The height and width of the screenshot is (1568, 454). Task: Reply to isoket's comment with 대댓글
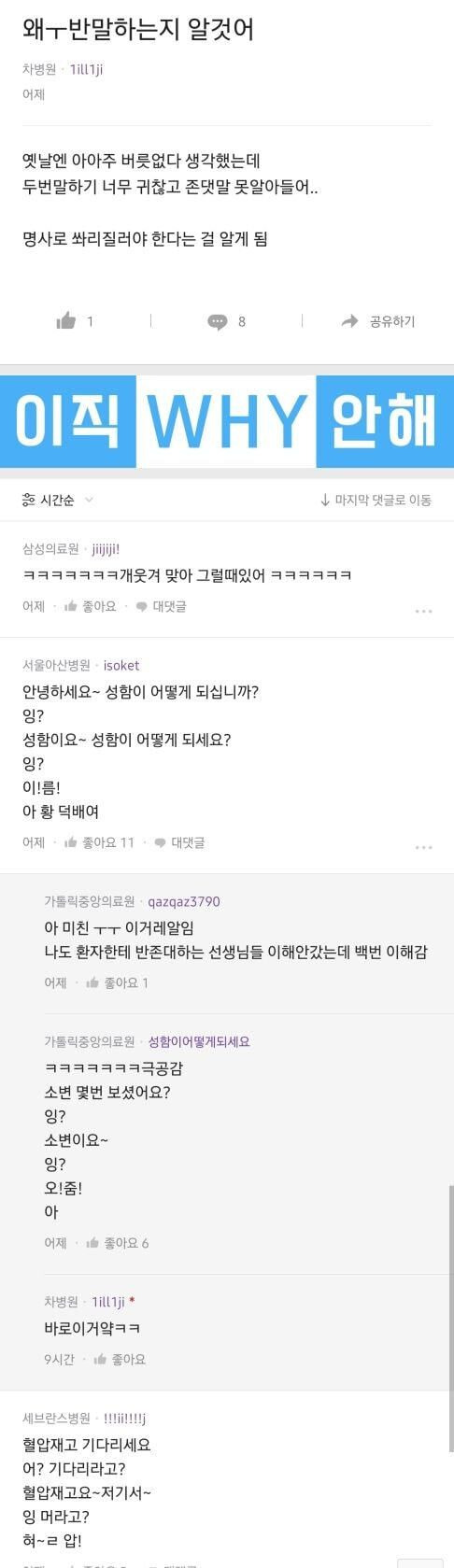click(178, 842)
